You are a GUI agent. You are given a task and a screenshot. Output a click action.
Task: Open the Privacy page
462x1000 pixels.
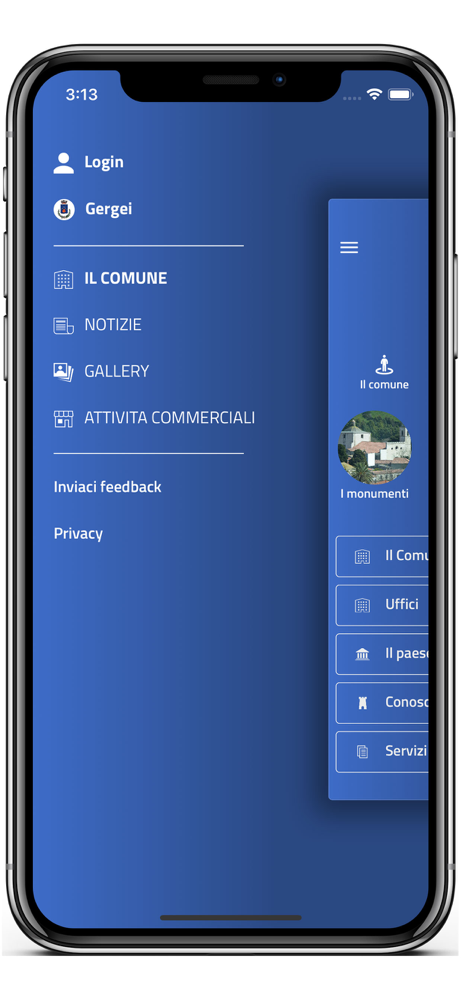point(78,534)
